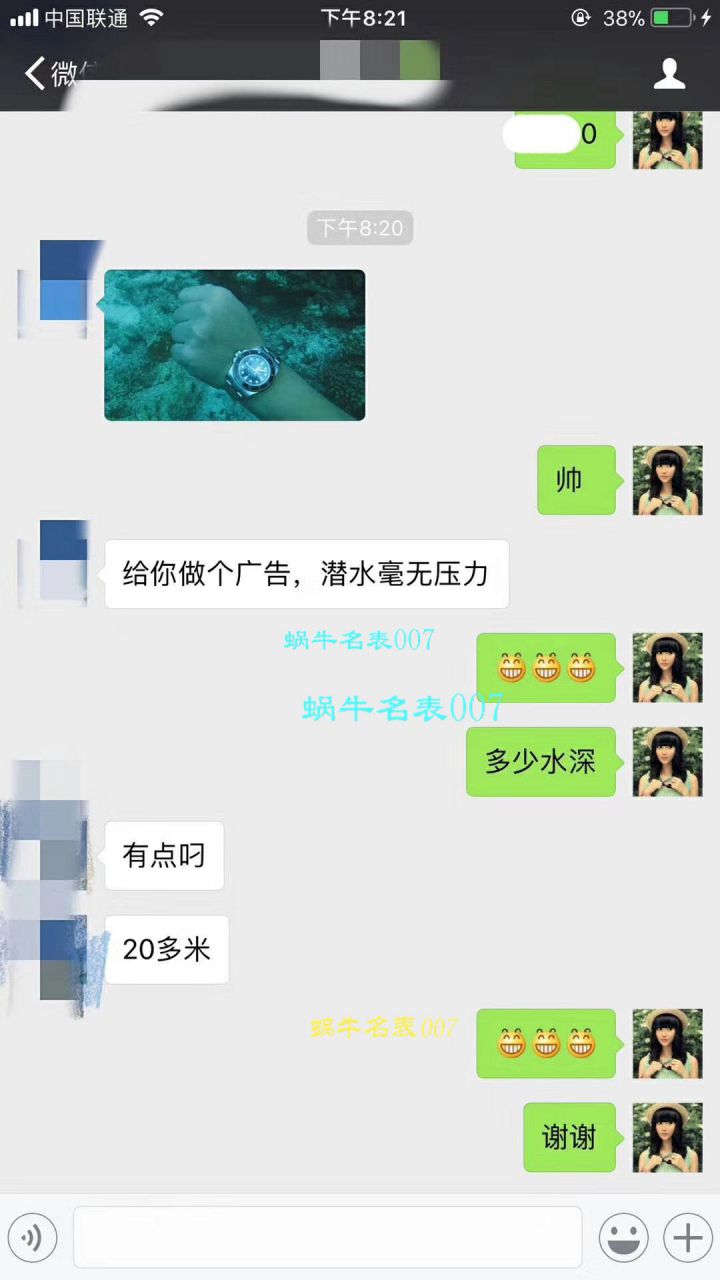Select the voice message icon beside input field
Screen dimensions: 720x1280
coord(33,1237)
